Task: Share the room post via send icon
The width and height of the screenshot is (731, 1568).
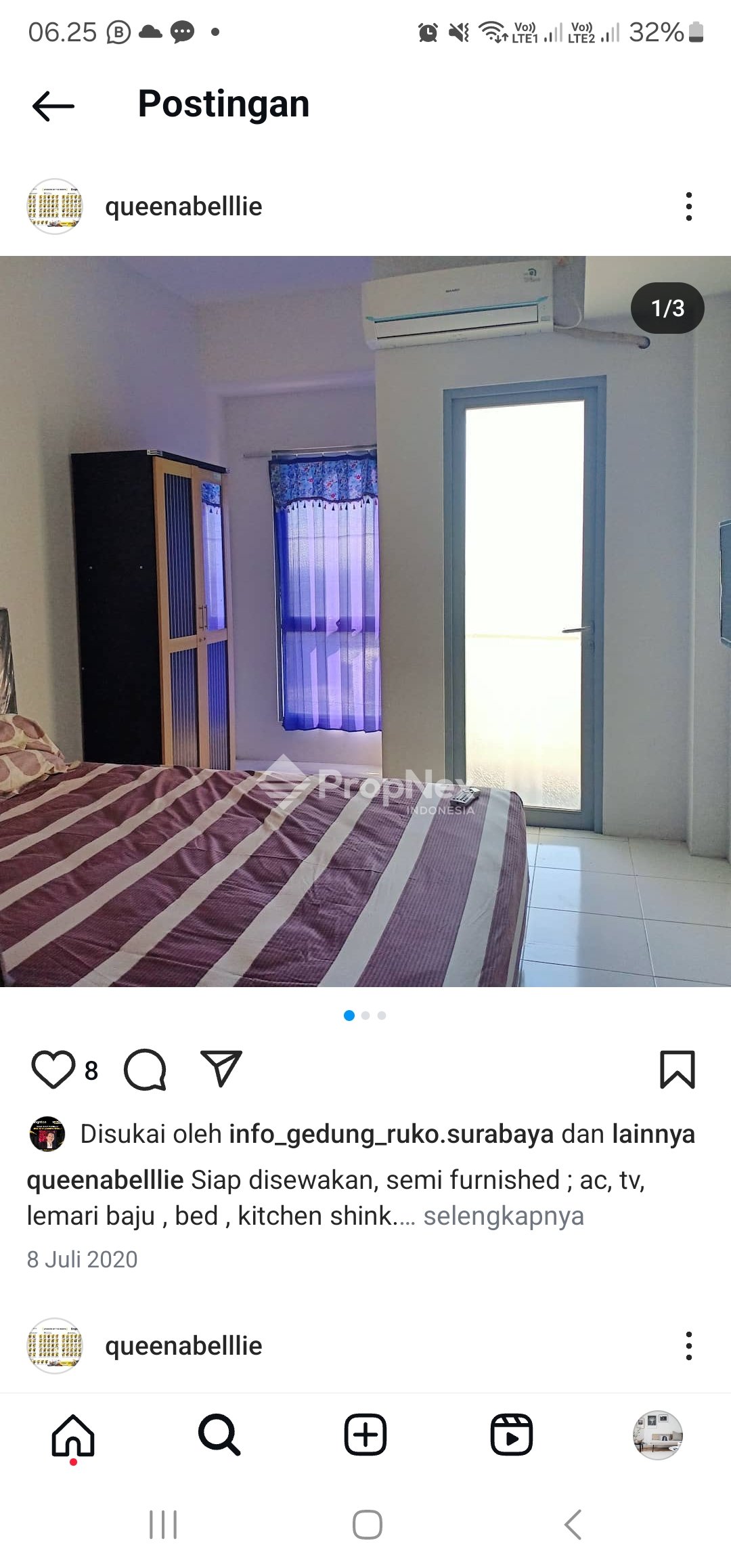Action: [x=221, y=1070]
